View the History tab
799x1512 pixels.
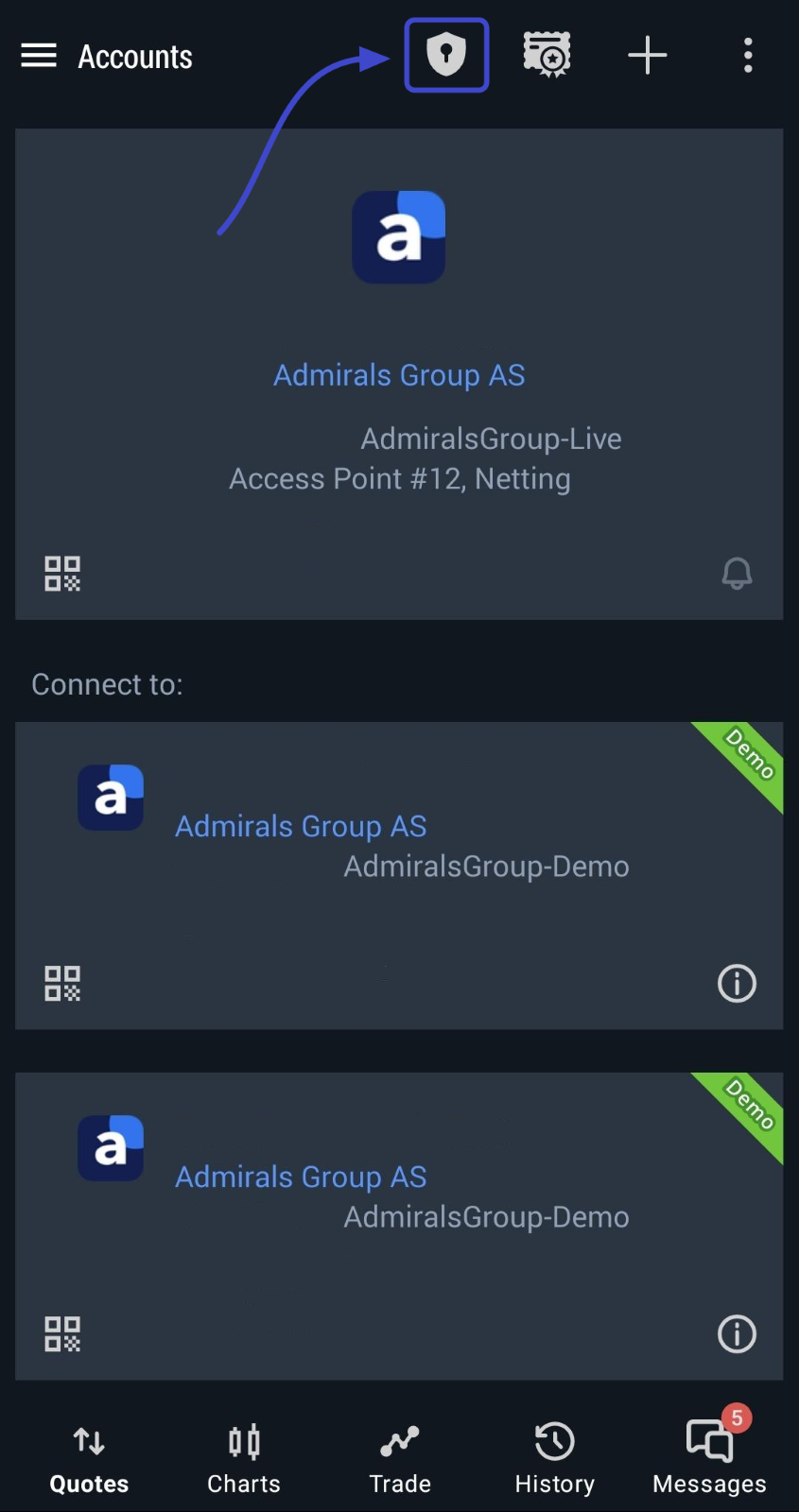pyautogui.click(x=555, y=1459)
